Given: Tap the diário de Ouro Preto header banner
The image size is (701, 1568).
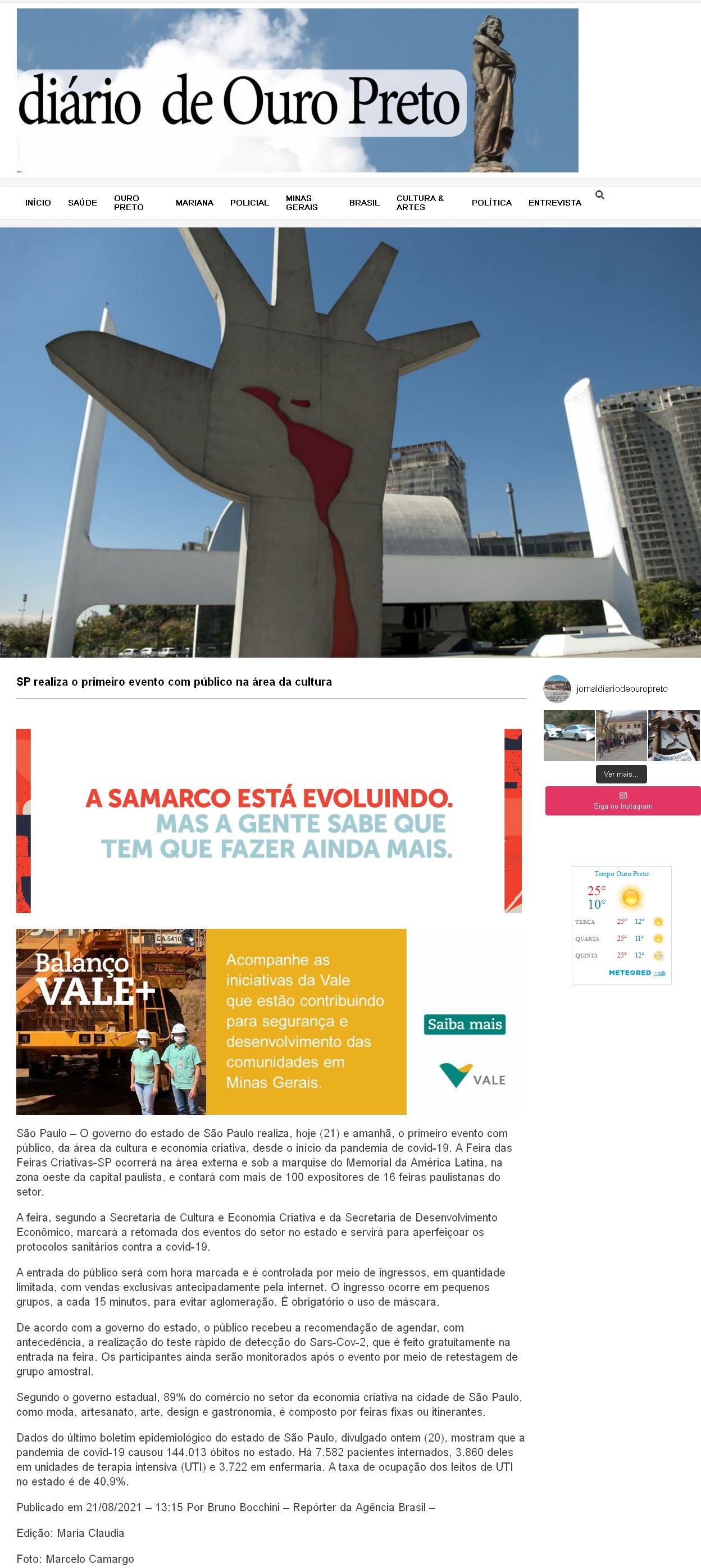Looking at the screenshot, I should pos(297,90).
